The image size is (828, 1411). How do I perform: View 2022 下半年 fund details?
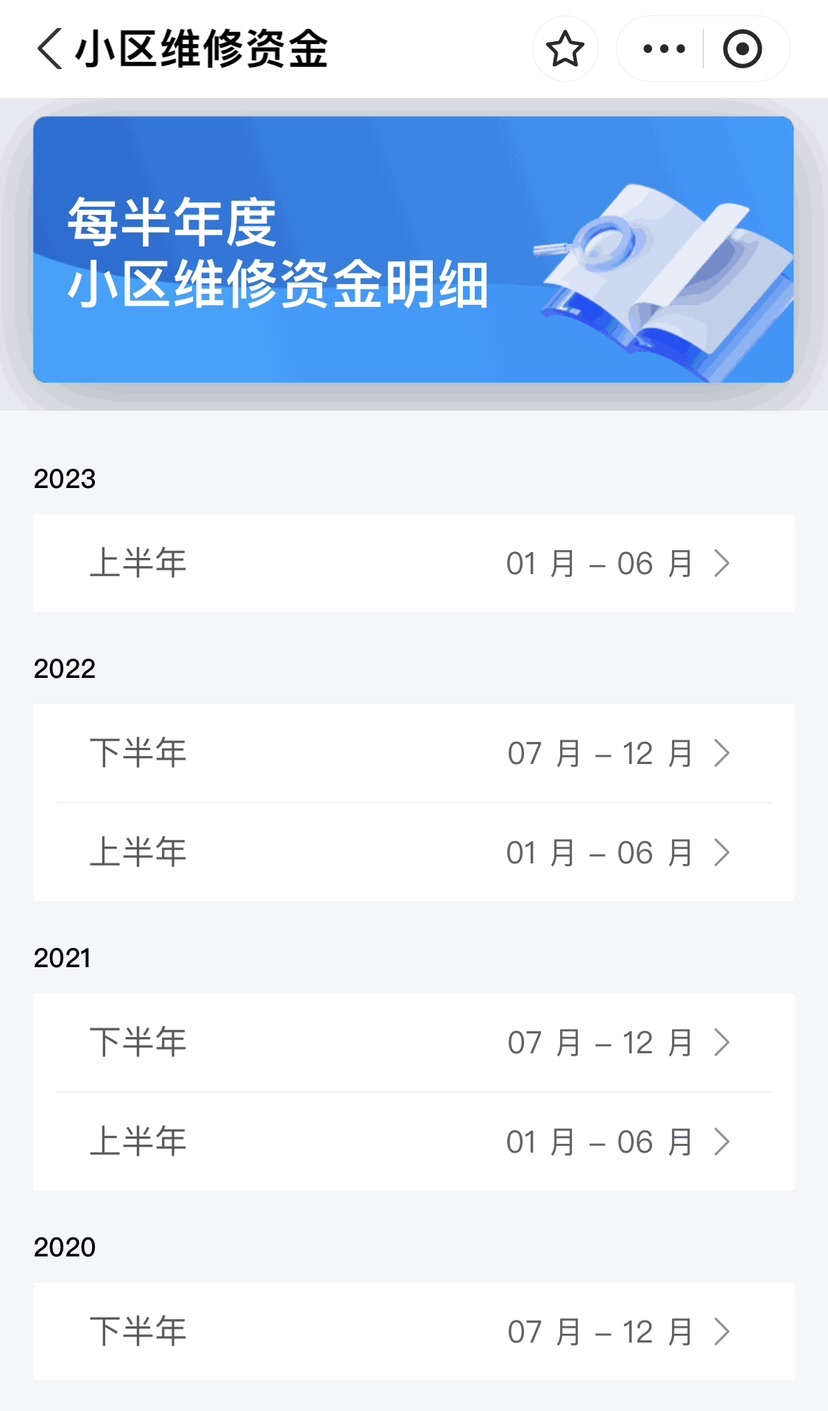(414, 753)
